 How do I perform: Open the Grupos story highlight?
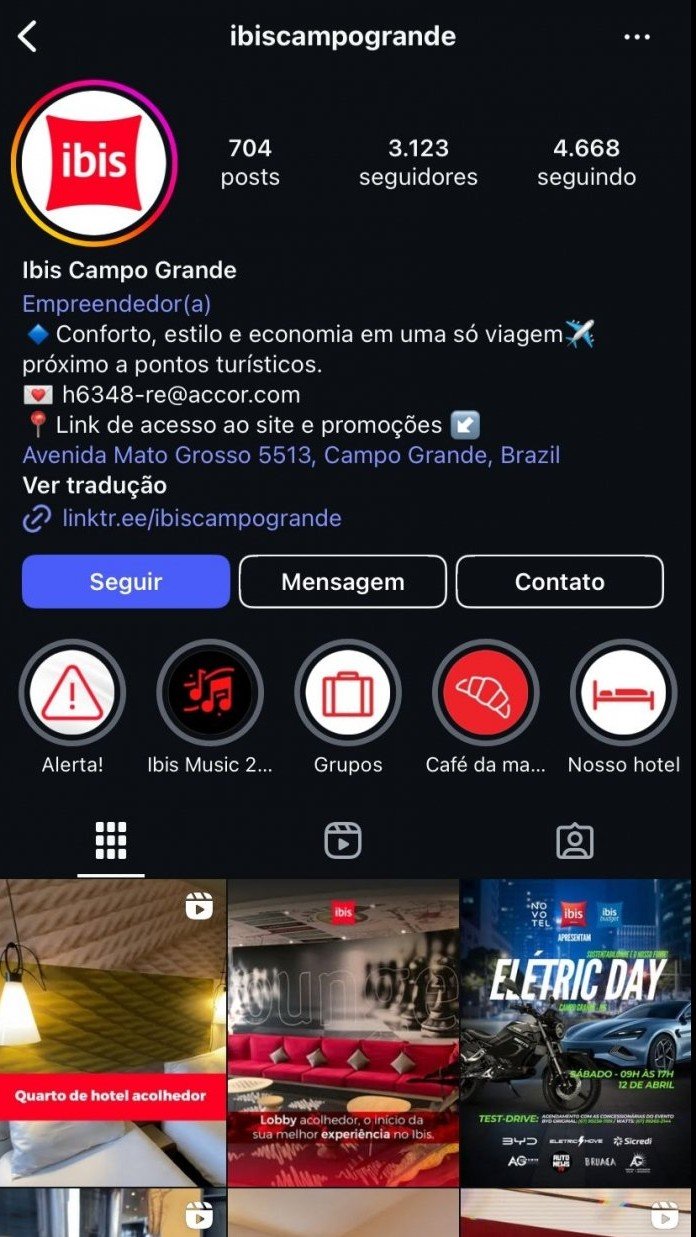click(348, 693)
